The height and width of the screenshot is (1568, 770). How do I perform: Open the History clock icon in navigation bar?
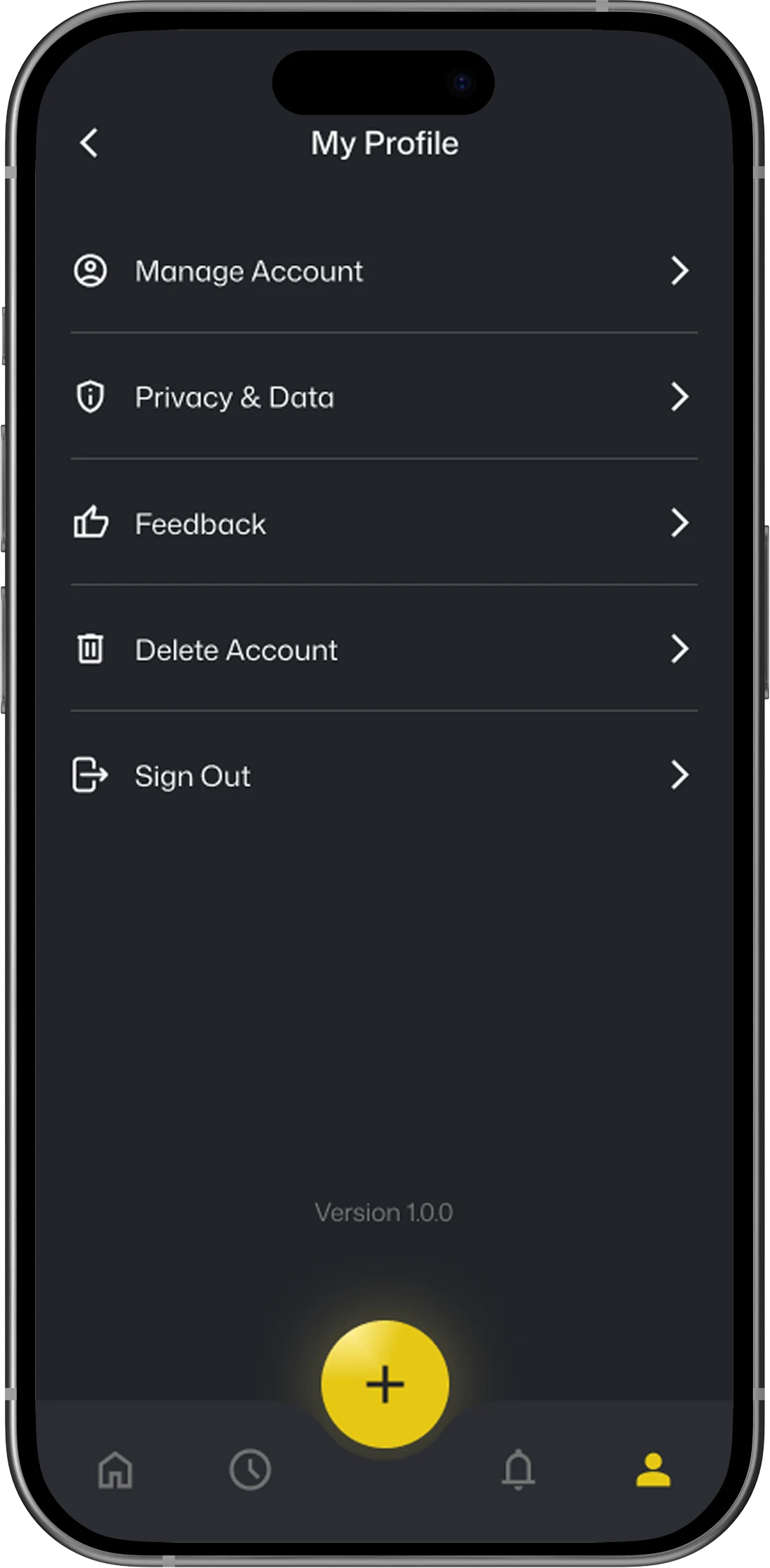pos(251,1468)
